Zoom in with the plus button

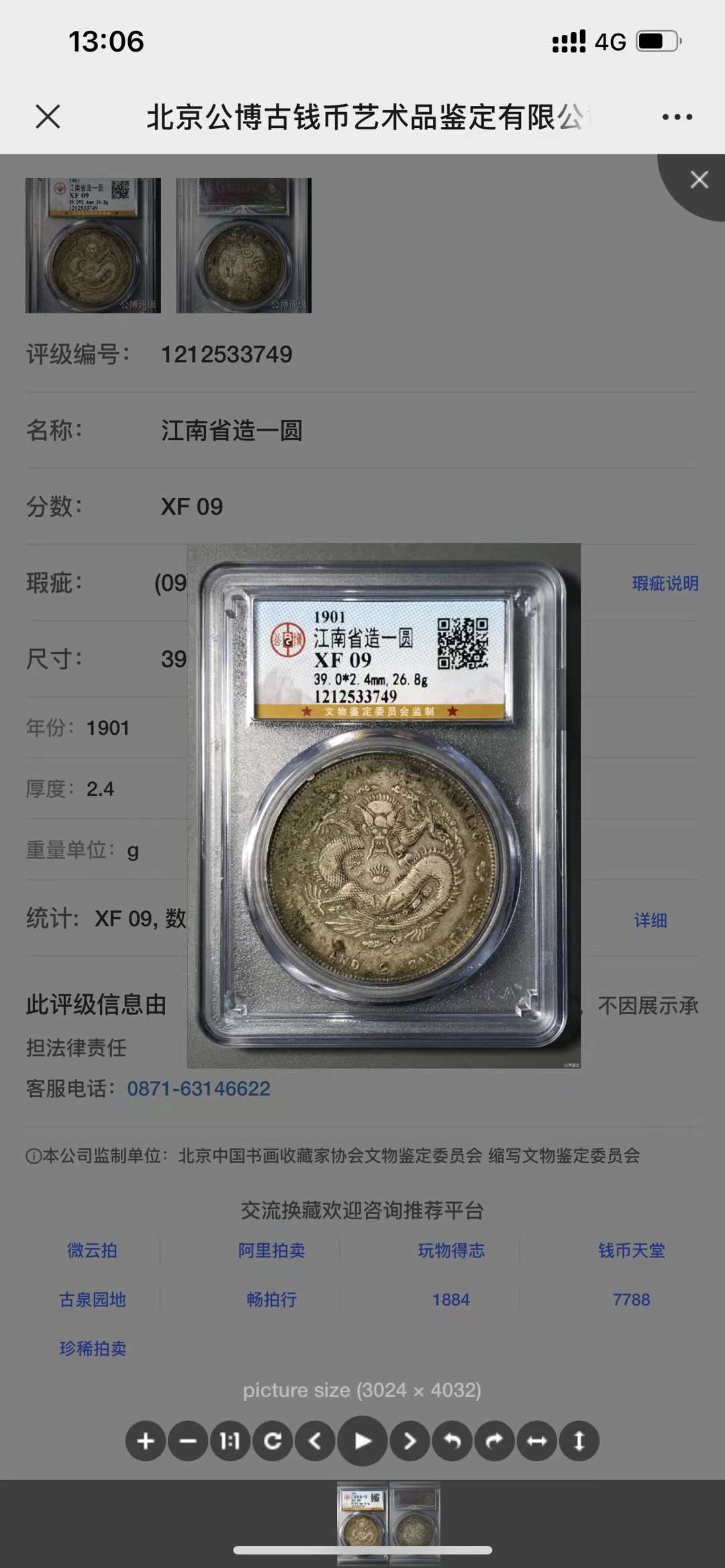click(146, 1441)
